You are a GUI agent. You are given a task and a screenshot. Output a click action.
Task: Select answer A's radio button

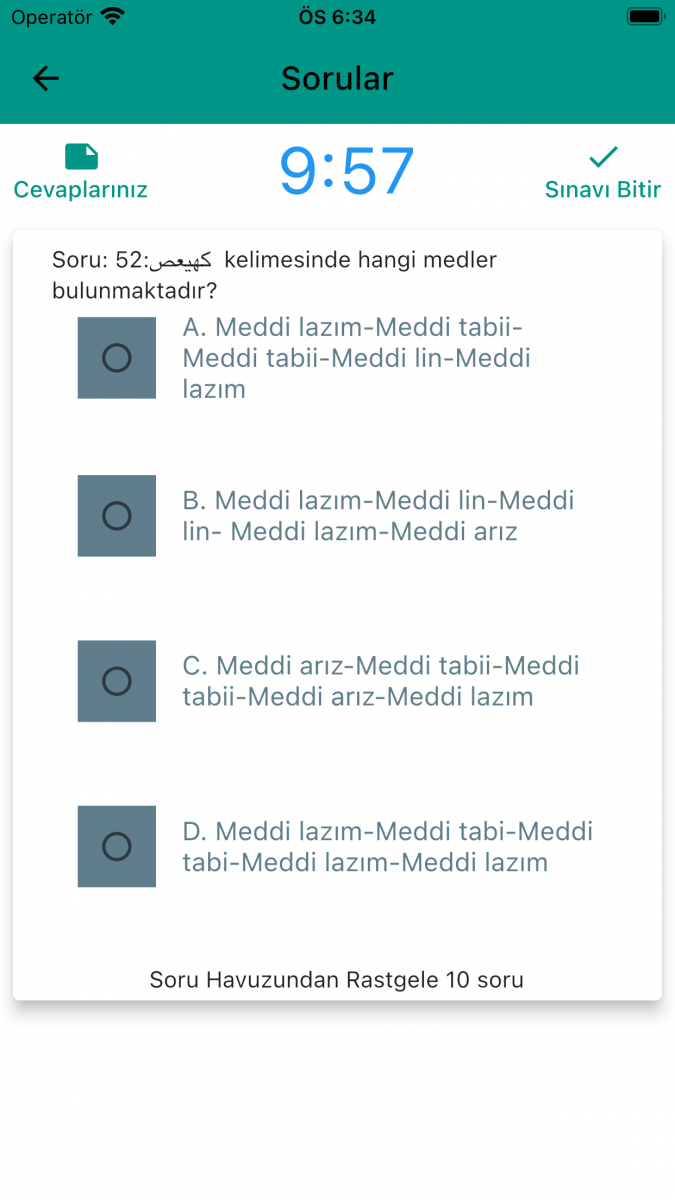pos(117,358)
